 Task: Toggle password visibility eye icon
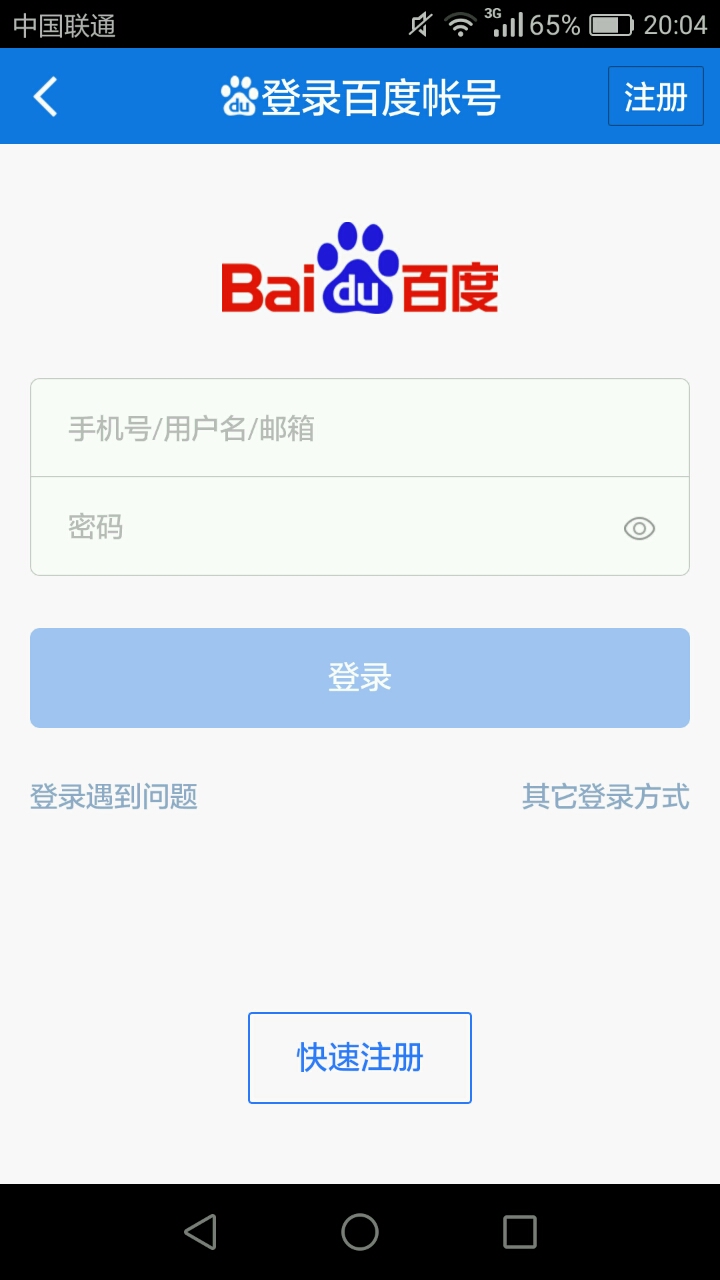[x=639, y=528]
